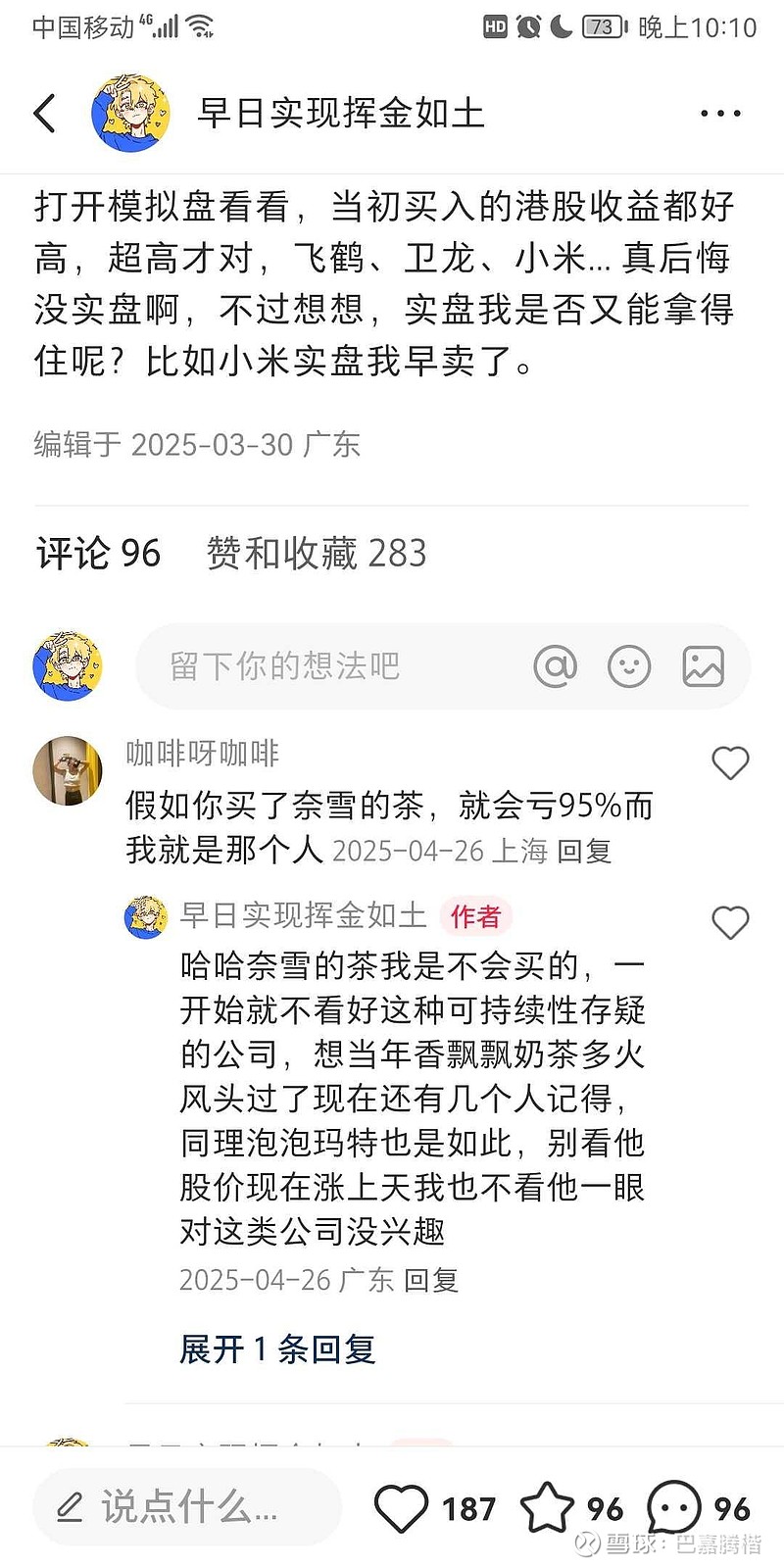784x1568 pixels.
Task: Click the @ mention icon in comment box
Action: coord(556,665)
